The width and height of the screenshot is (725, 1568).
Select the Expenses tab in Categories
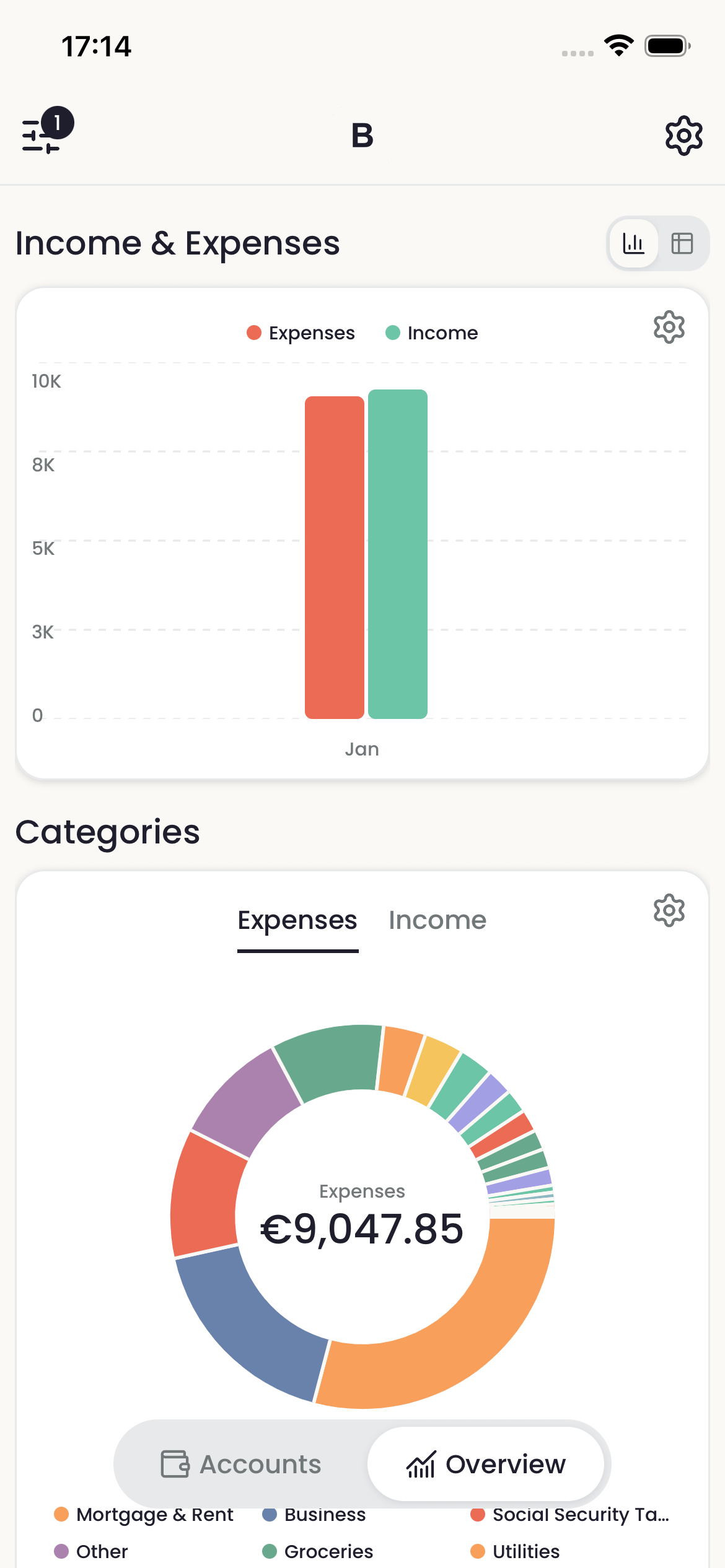click(297, 920)
